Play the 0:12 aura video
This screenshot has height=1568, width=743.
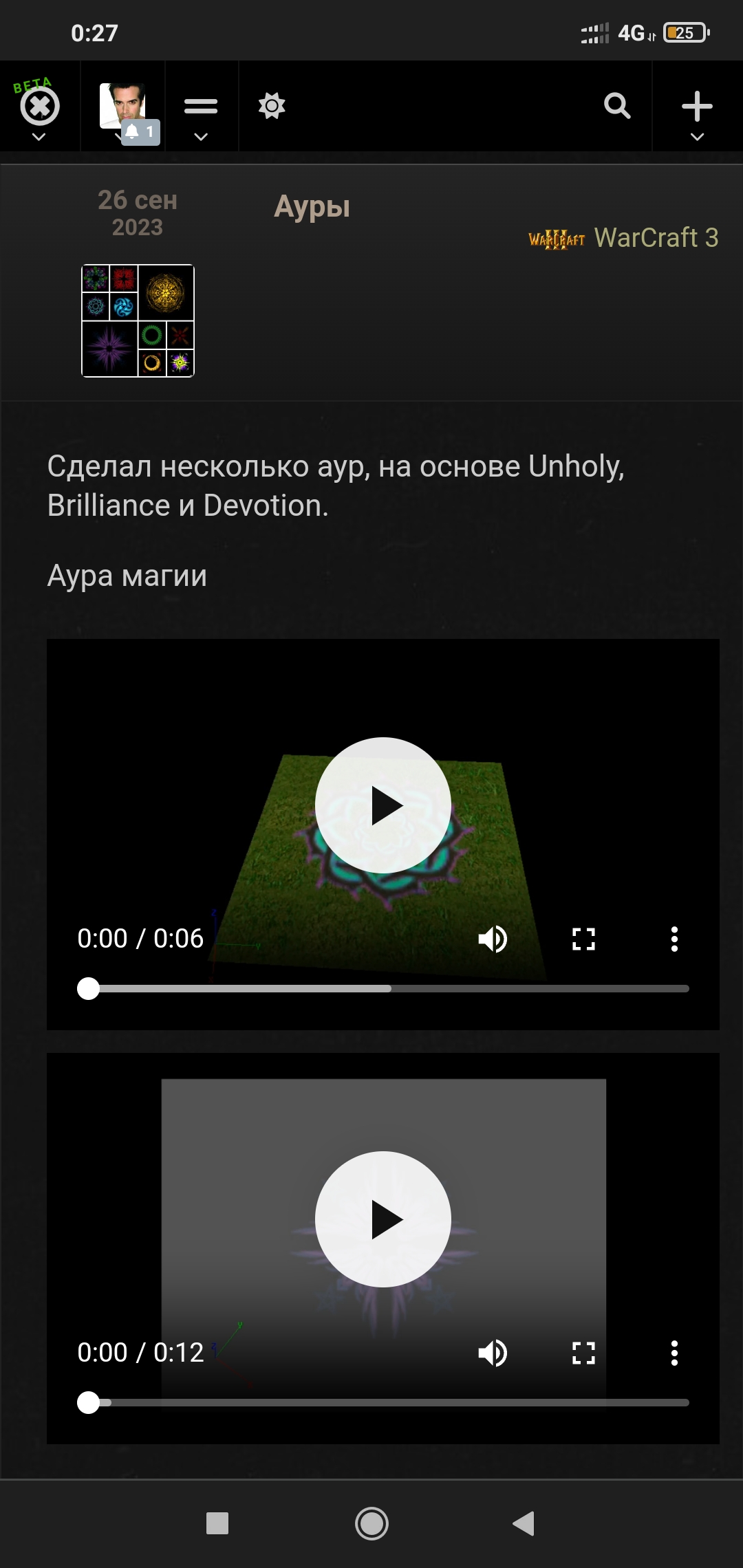click(x=383, y=1219)
